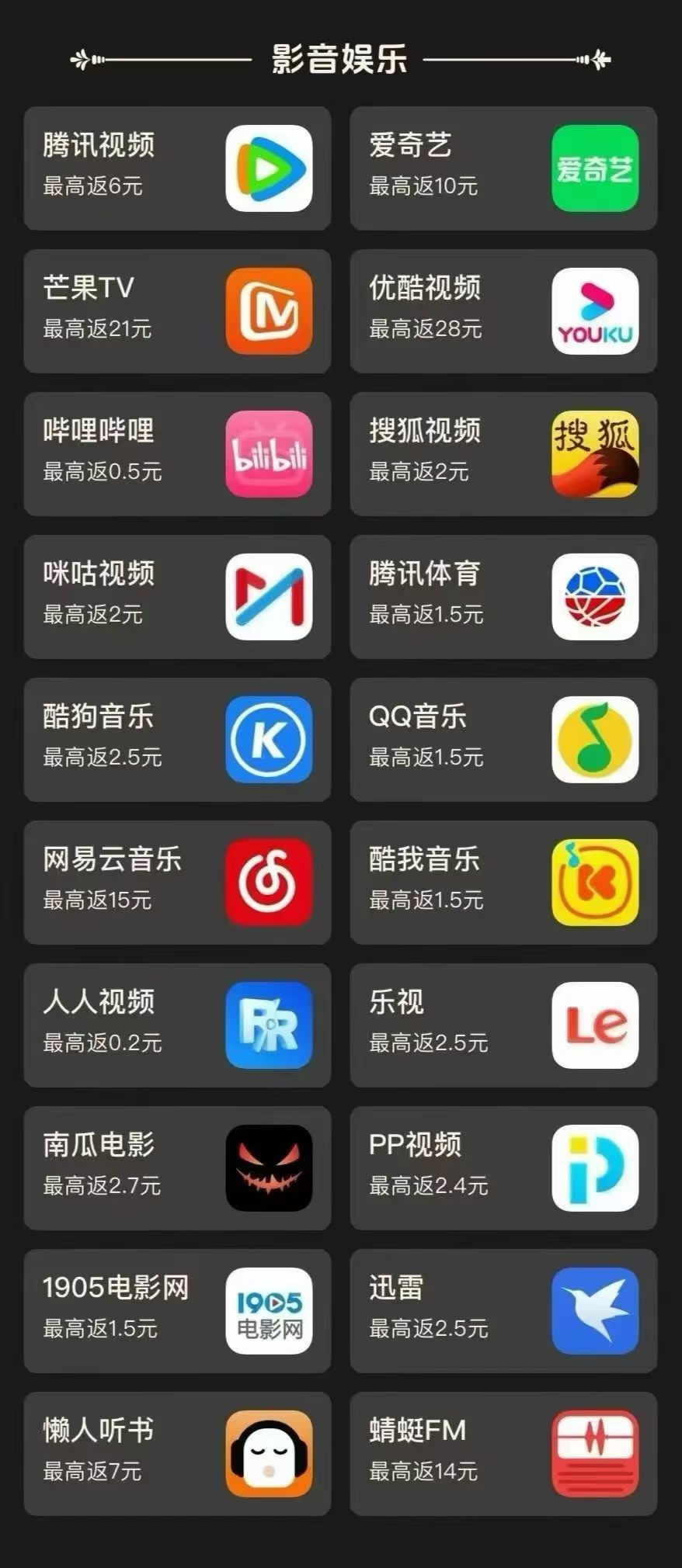The height and width of the screenshot is (1568, 682).
Task: Open the LeTV (乐视) Le icon
Action: pos(594,1025)
